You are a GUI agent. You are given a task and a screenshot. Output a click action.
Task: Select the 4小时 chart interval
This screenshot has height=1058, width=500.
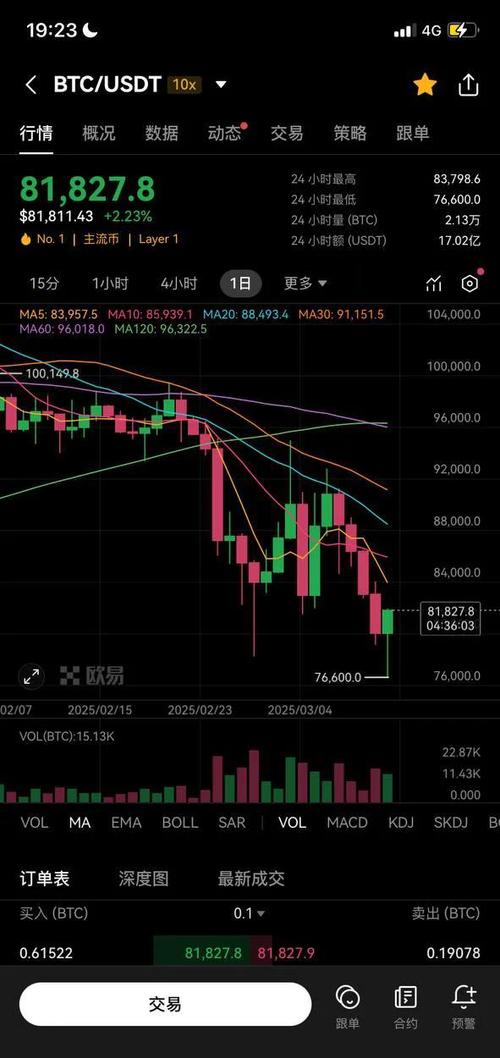[179, 283]
